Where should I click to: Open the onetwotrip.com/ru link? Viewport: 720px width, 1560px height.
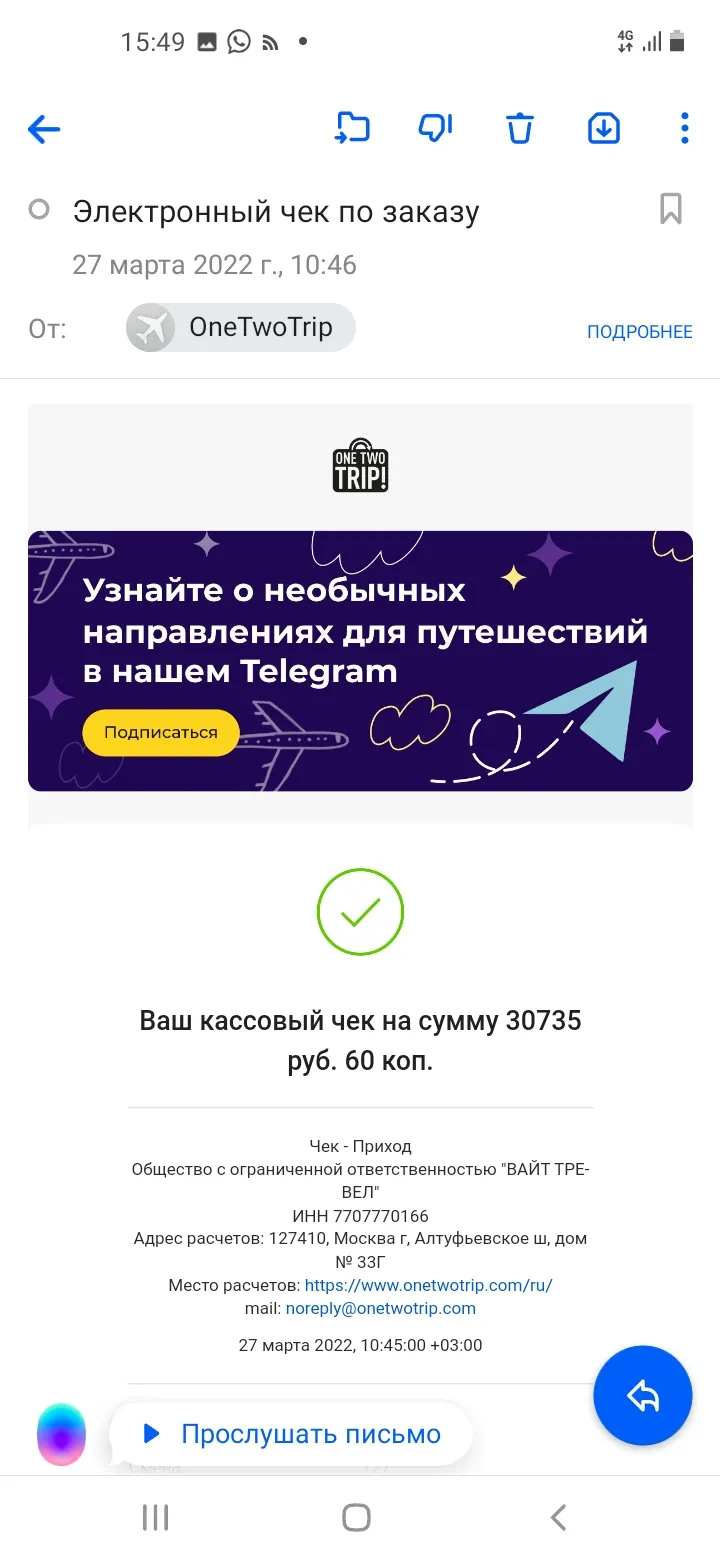tap(428, 1285)
